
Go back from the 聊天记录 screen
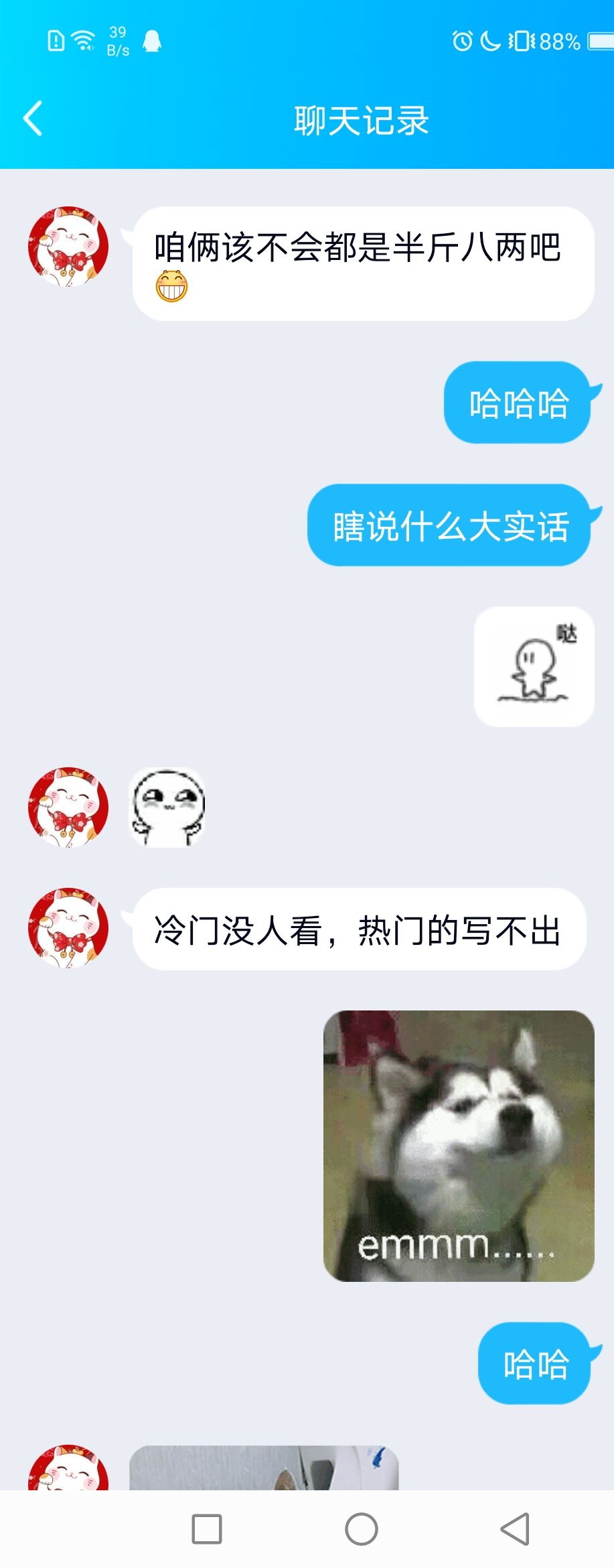[33, 119]
